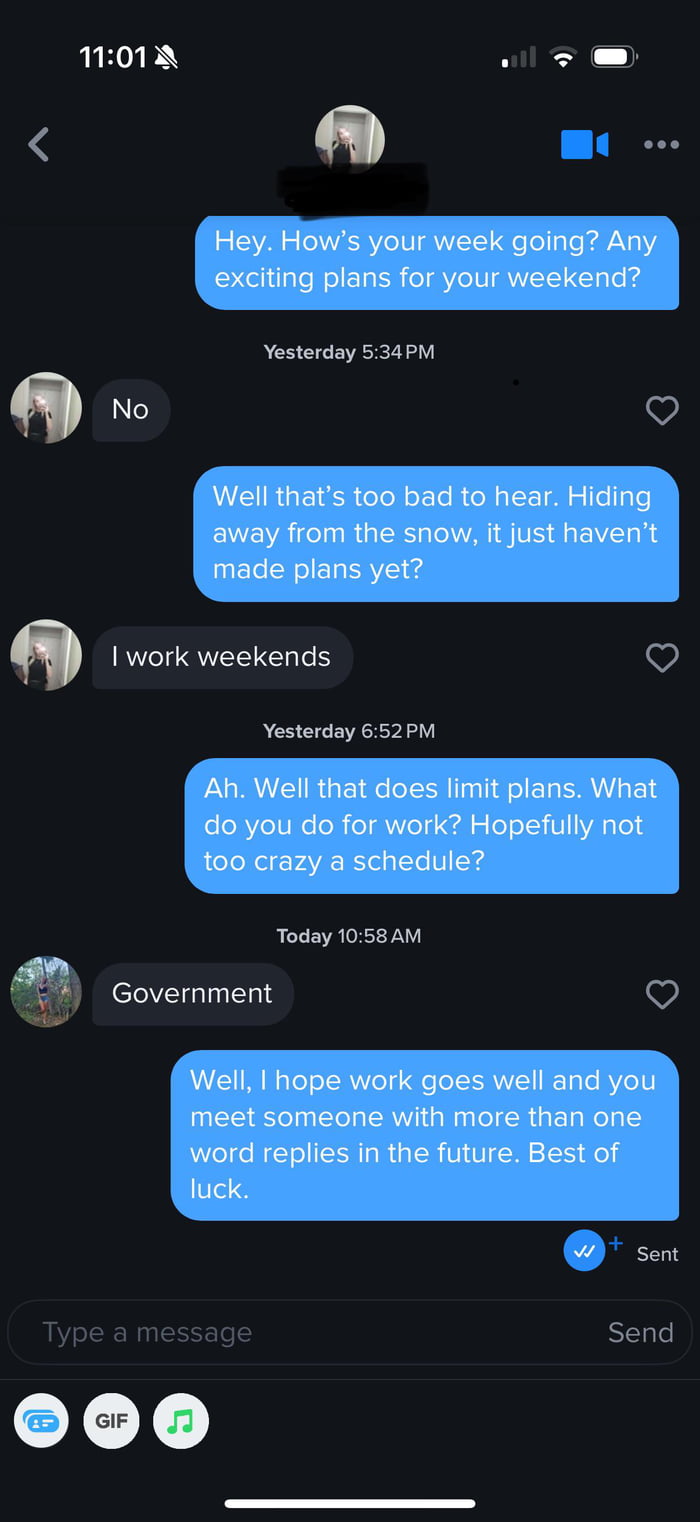Open the GIF picker
The width and height of the screenshot is (700, 1522).
[111, 1421]
